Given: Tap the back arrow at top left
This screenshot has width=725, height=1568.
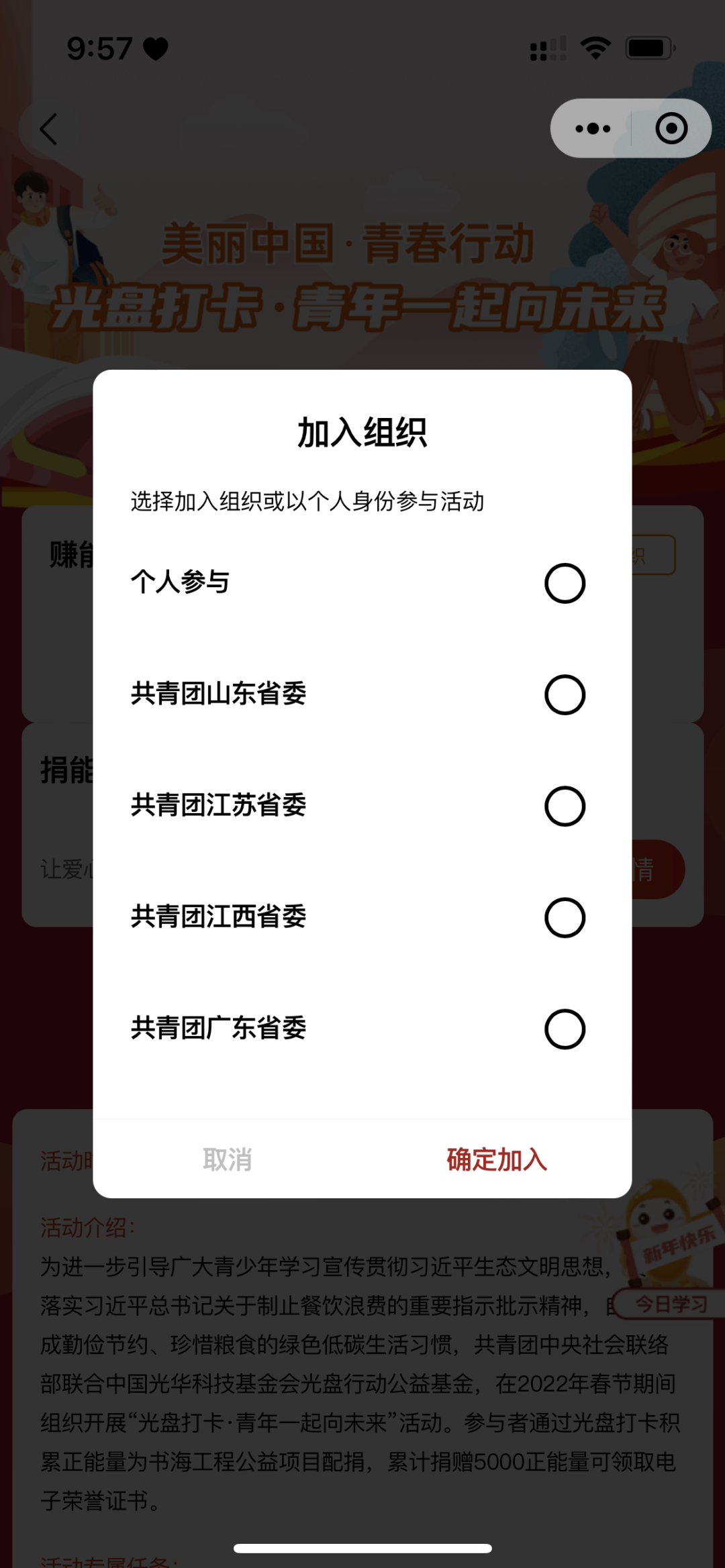Looking at the screenshot, I should pos(48,129).
